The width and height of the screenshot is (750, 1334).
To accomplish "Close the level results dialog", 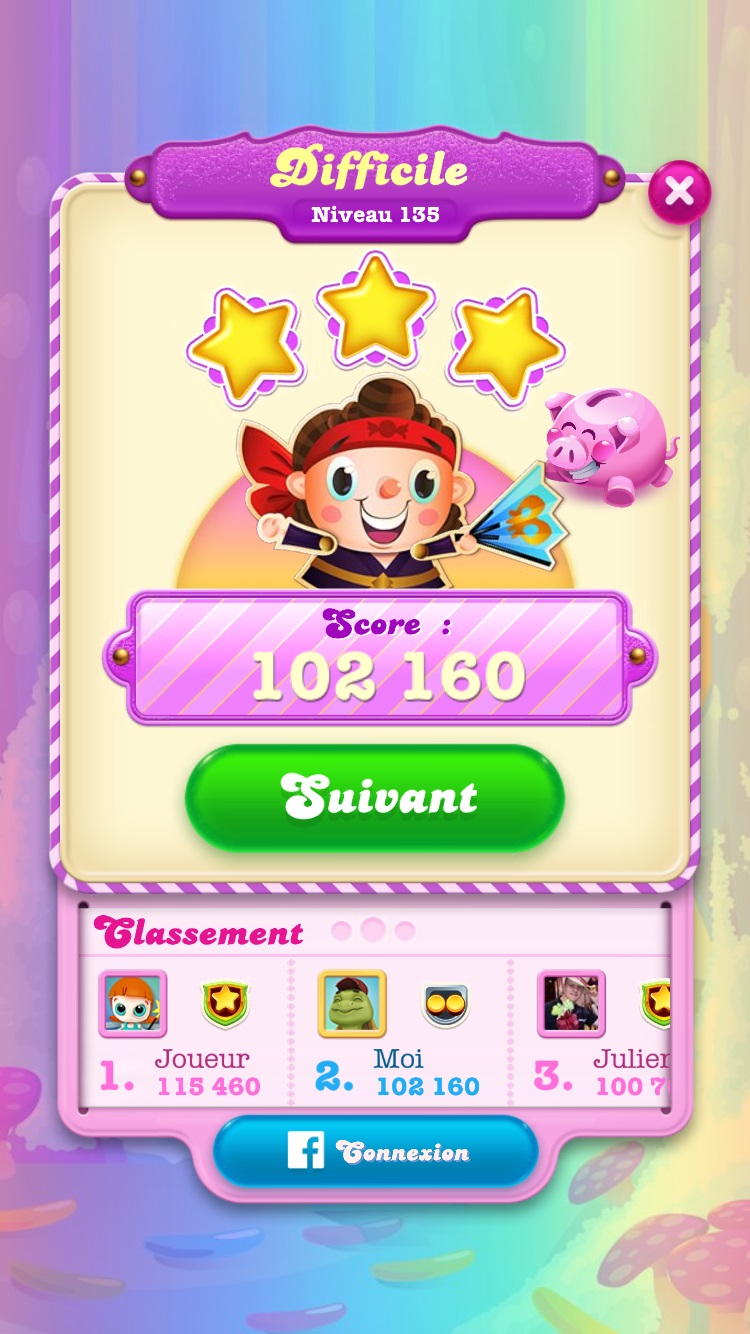I will point(679,191).
